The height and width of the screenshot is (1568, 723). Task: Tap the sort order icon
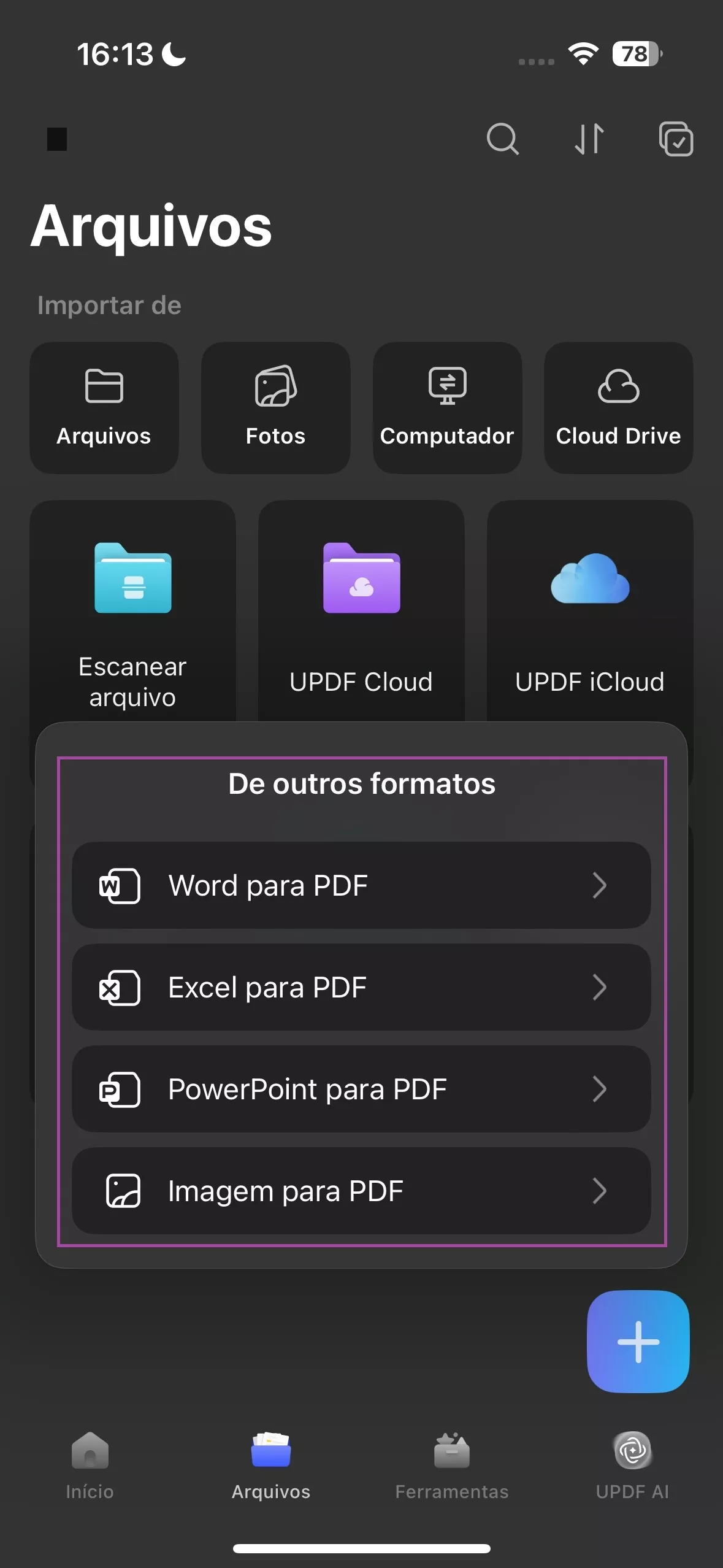(589, 139)
